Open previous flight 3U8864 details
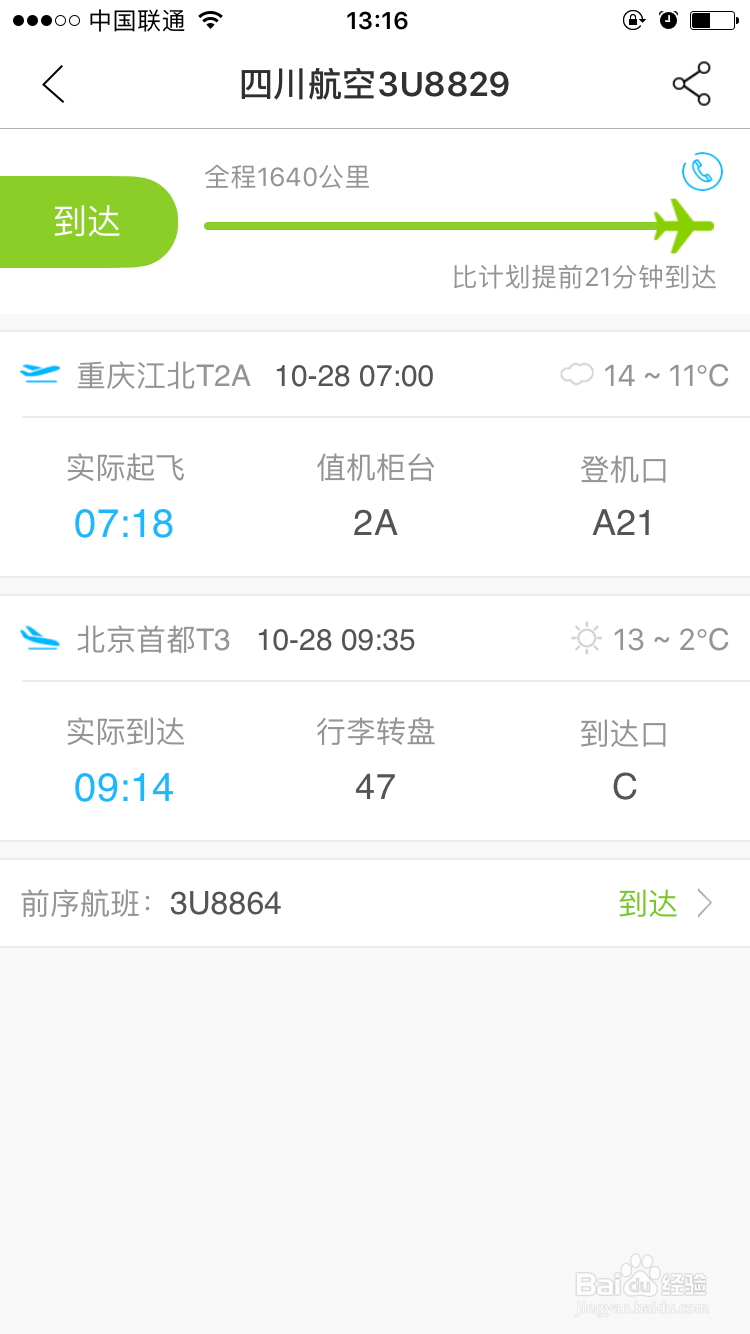The height and width of the screenshot is (1334, 750). click(225, 903)
